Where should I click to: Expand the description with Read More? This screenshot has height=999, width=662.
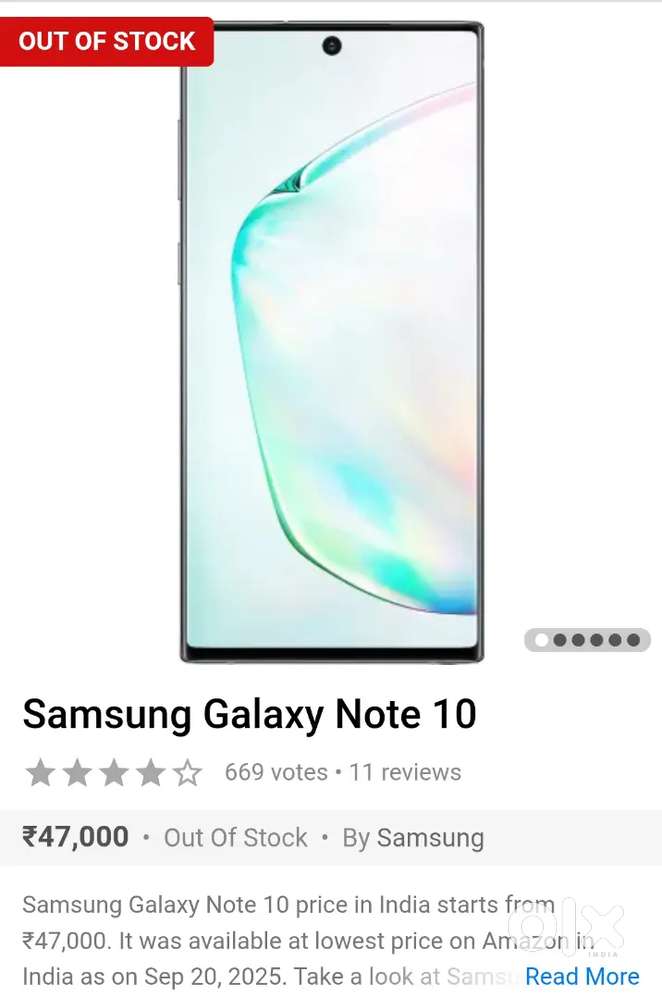click(x=582, y=976)
